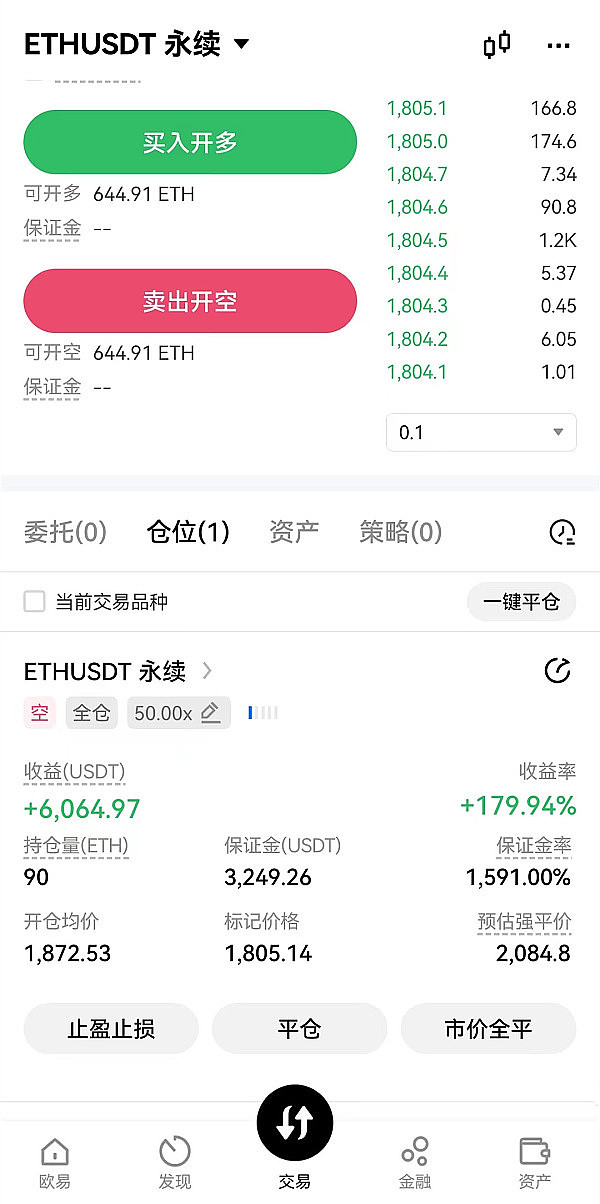Tap 卖出开空 to open short
The height and width of the screenshot is (1204, 600).
pyautogui.click(x=190, y=301)
